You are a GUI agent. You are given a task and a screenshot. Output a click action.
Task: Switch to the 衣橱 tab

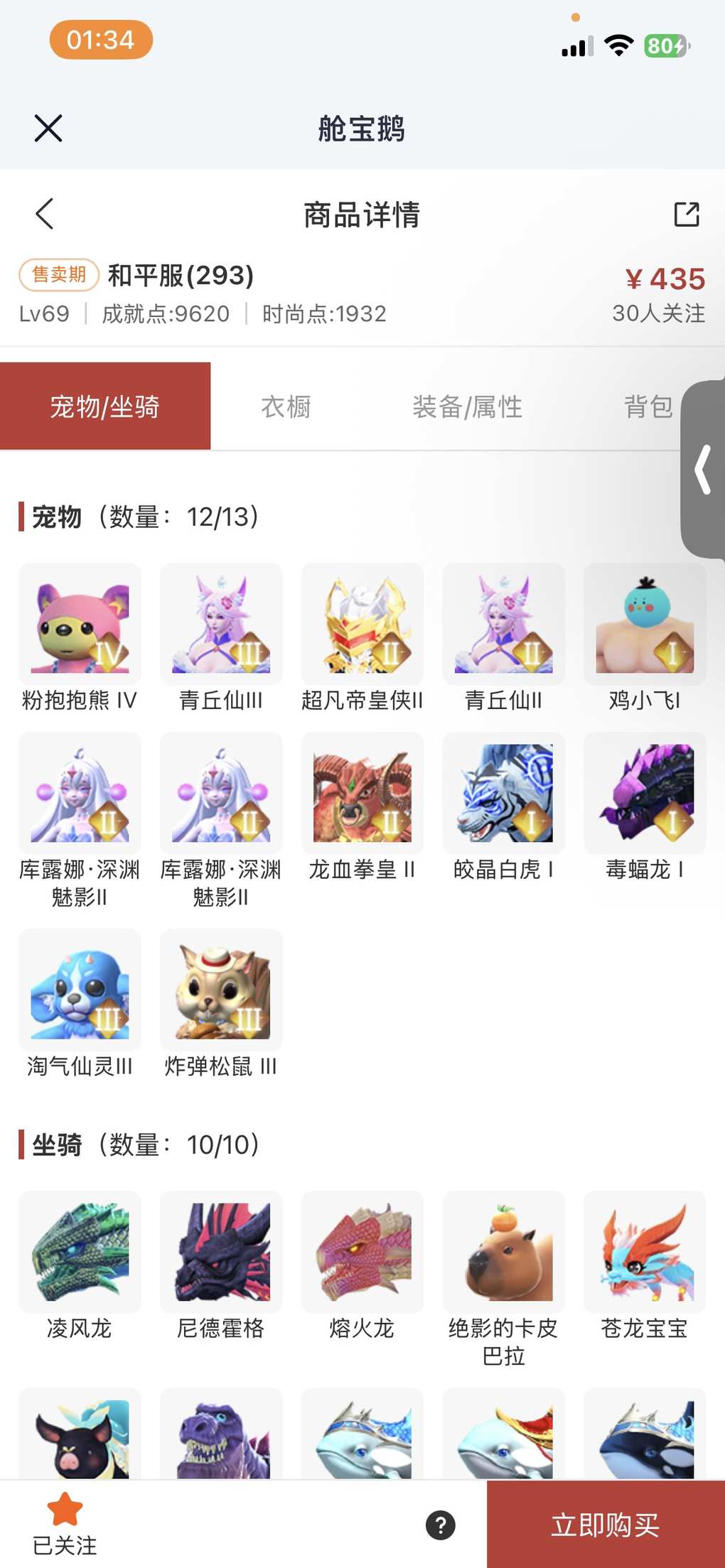click(286, 407)
